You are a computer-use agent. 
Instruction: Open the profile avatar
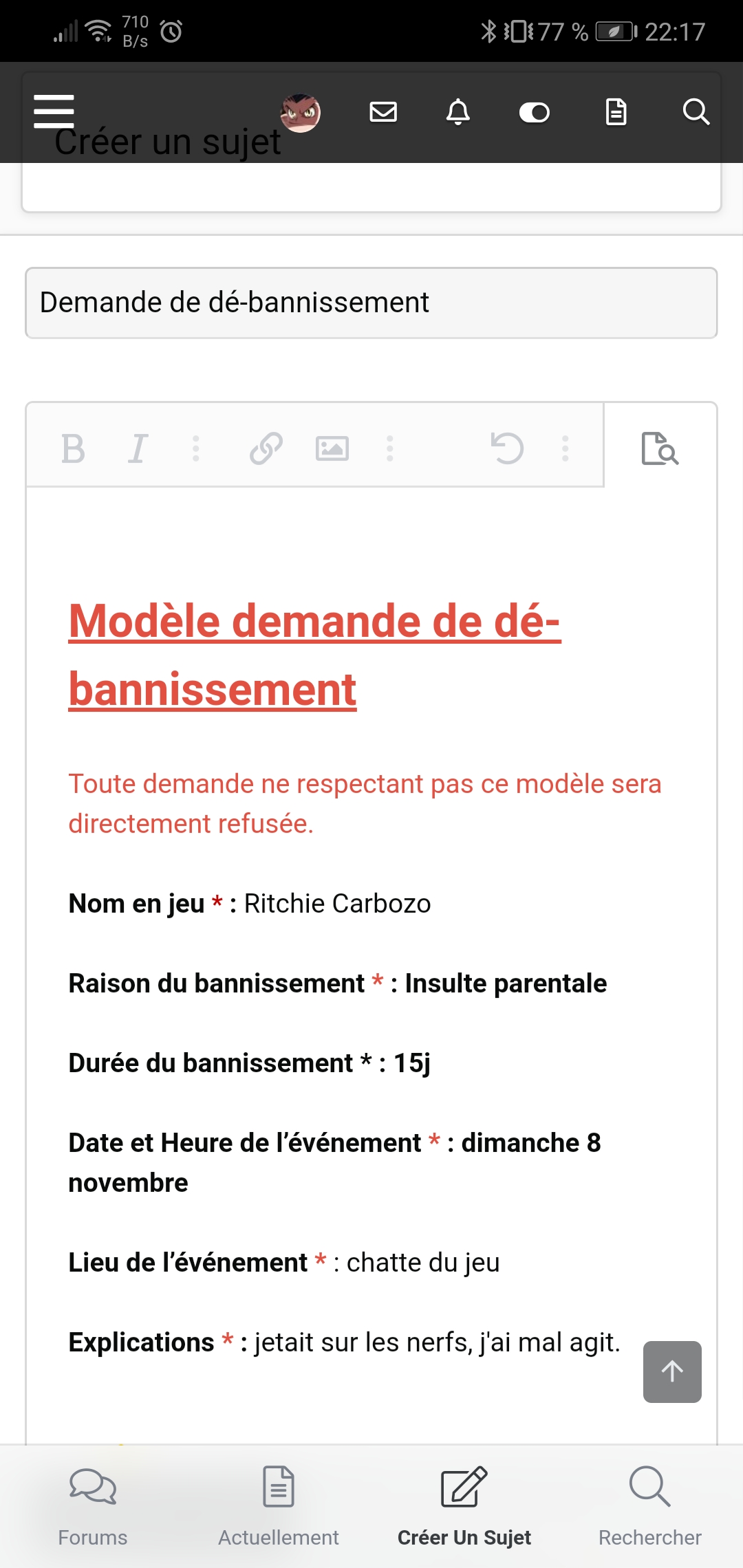pyautogui.click(x=301, y=112)
